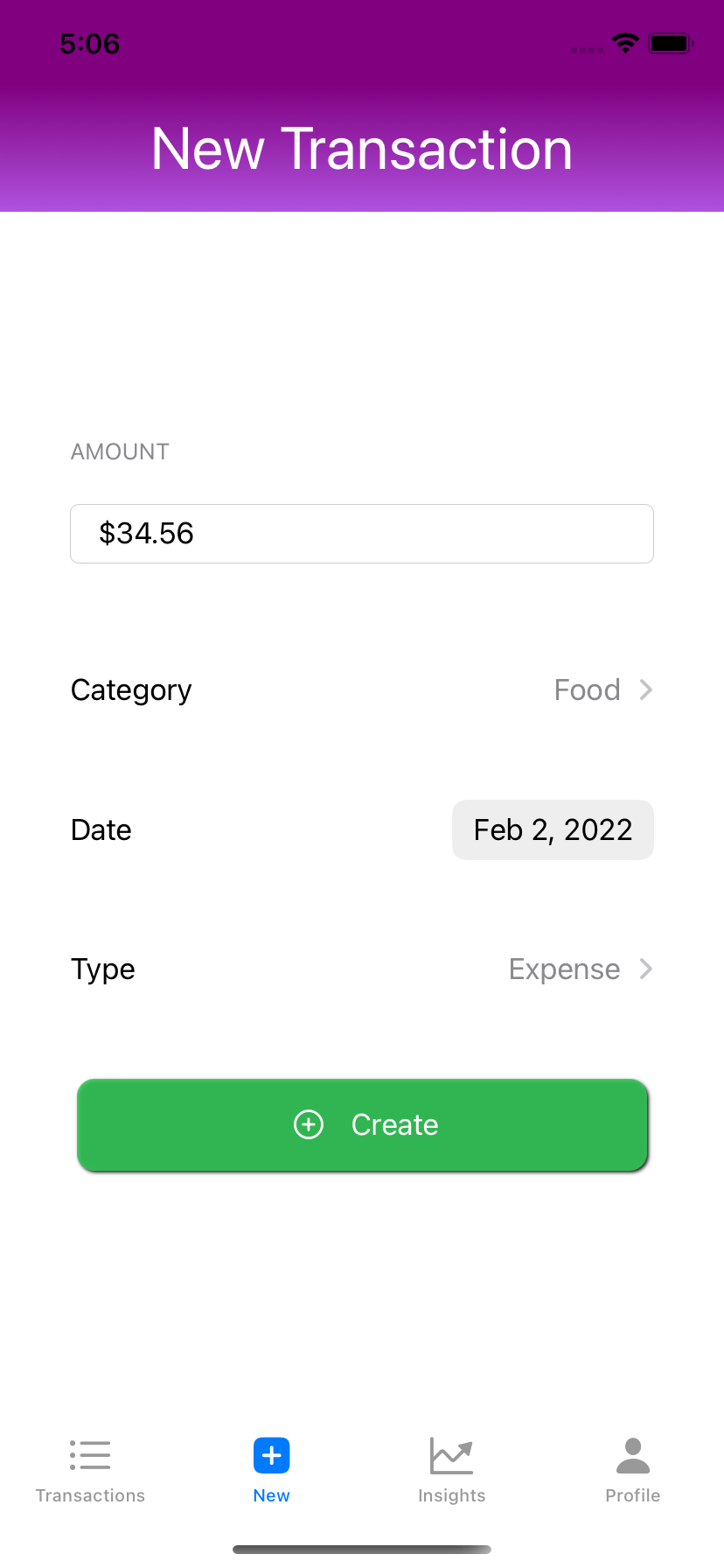Viewport: 724px width, 1568px height.
Task: Tap the cellular signal dots icon
Action: coord(586,50)
